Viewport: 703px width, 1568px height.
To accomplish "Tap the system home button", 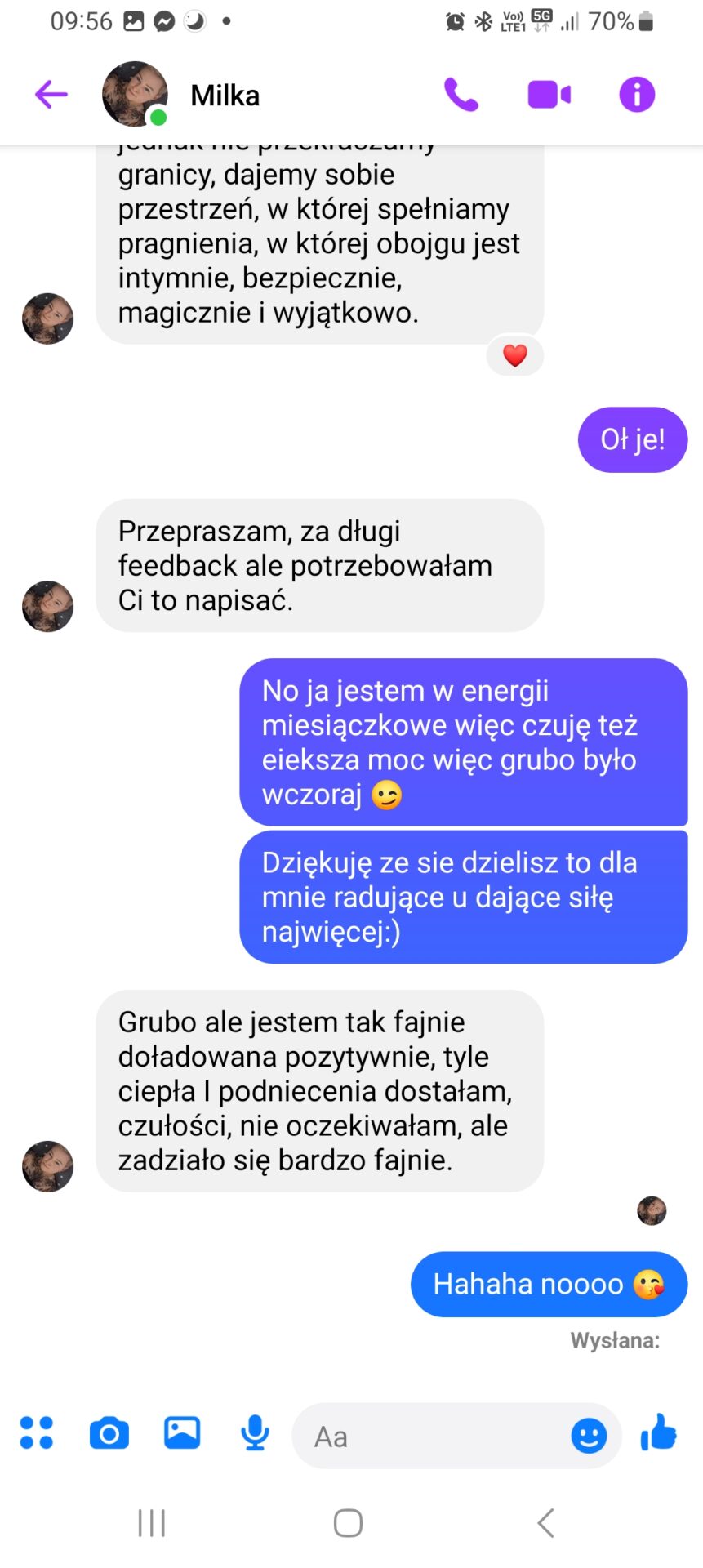I will coord(349,1523).
